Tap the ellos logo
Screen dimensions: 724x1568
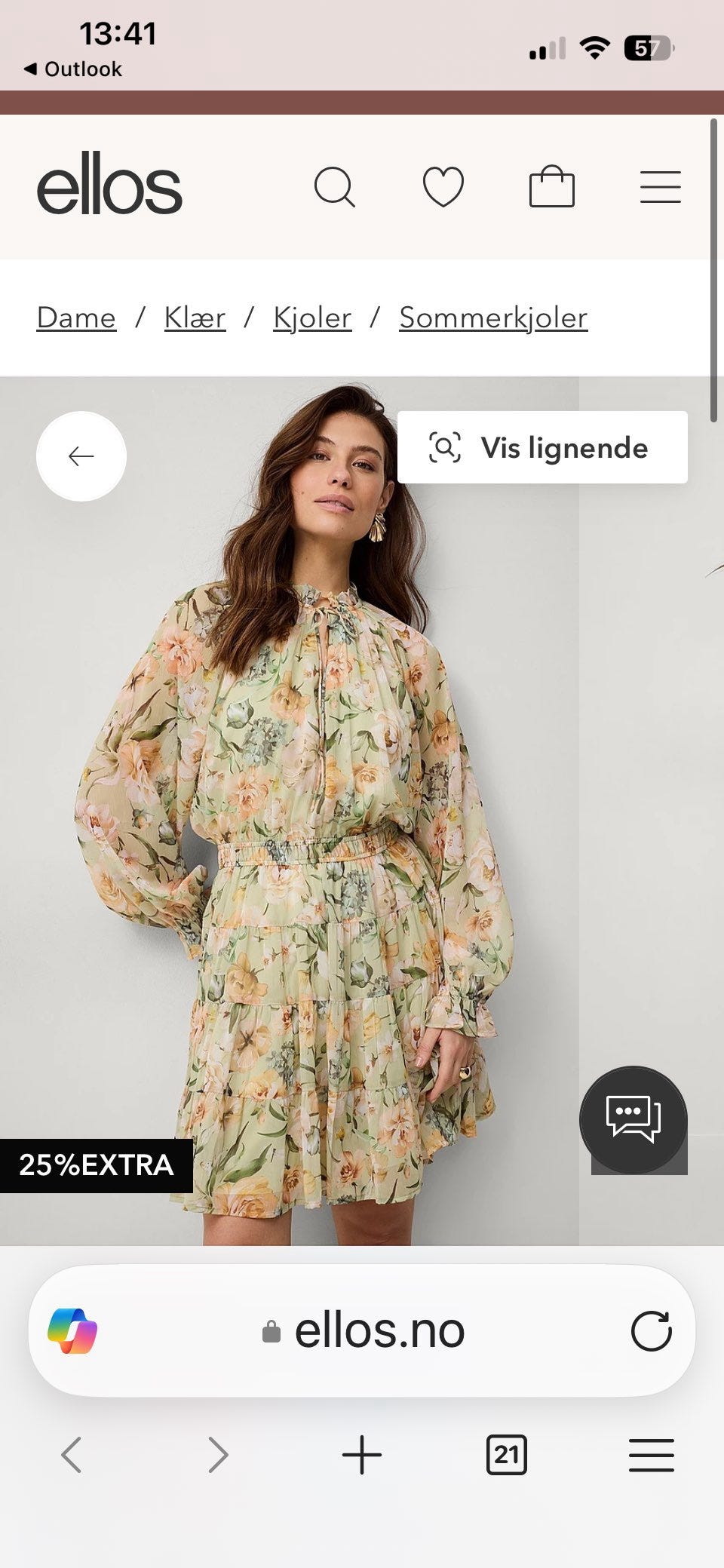(x=112, y=186)
